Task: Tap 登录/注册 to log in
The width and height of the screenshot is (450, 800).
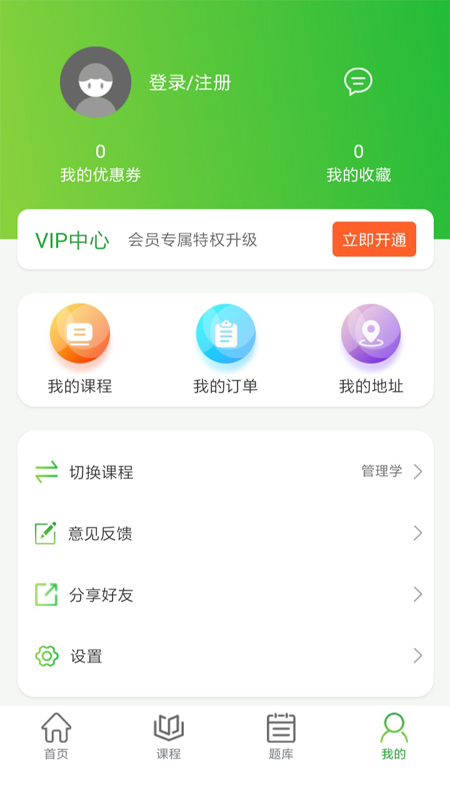Action: pyautogui.click(x=190, y=83)
